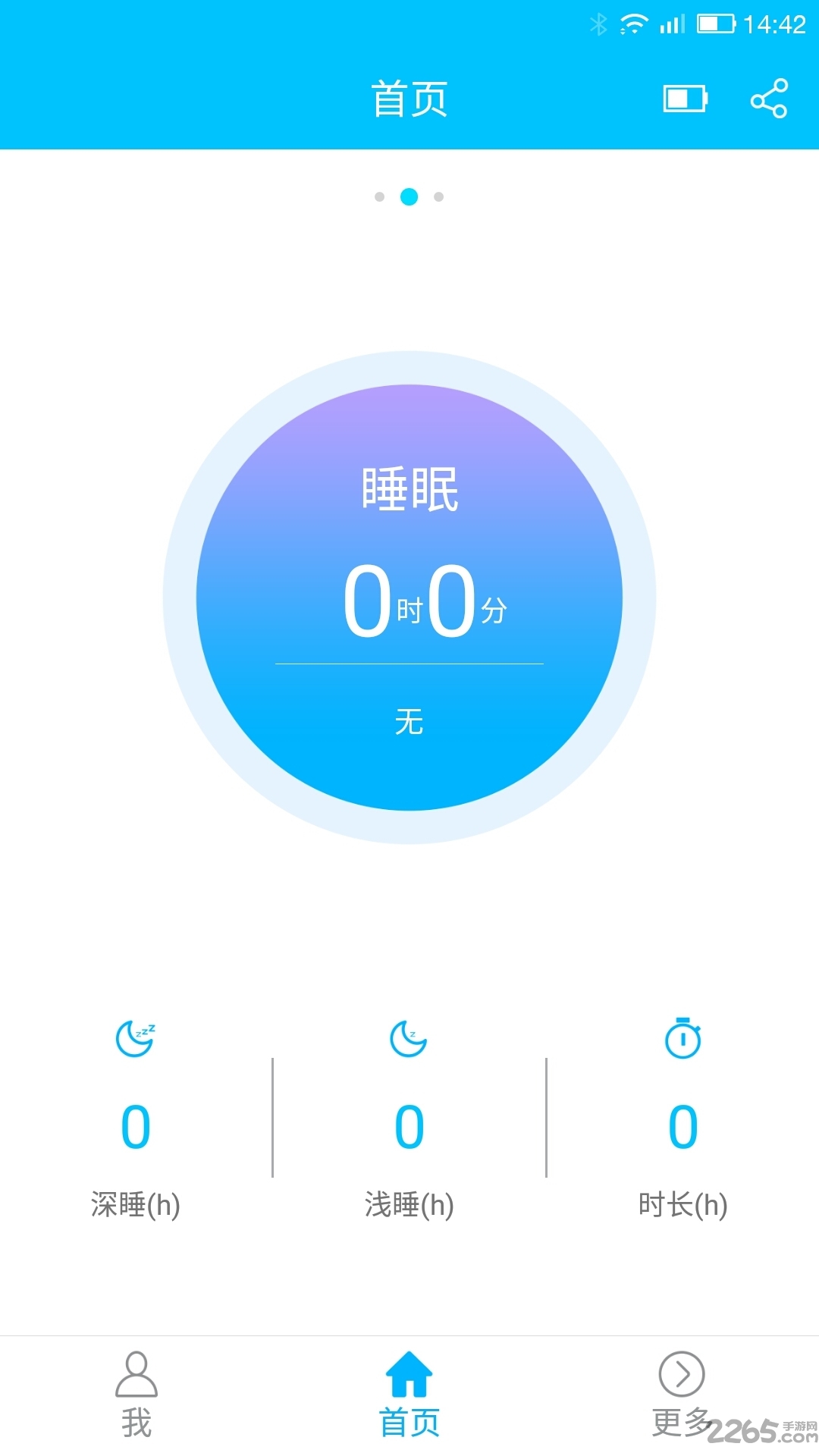The image size is (819, 1456).
Task: Tap the active middle page indicator dot
Action: [x=409, y=197]
